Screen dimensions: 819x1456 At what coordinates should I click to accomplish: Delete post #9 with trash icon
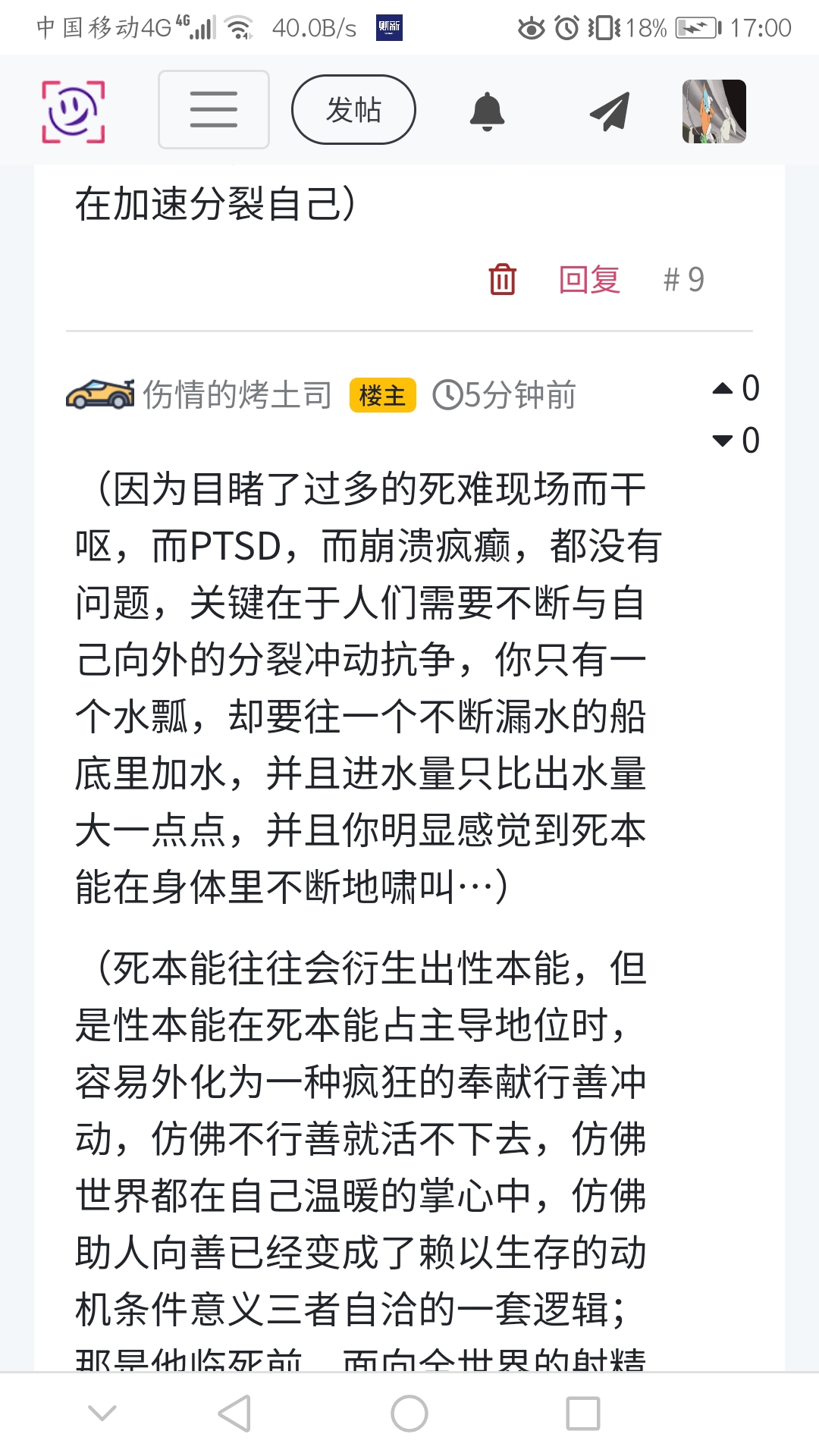[502, 279]
